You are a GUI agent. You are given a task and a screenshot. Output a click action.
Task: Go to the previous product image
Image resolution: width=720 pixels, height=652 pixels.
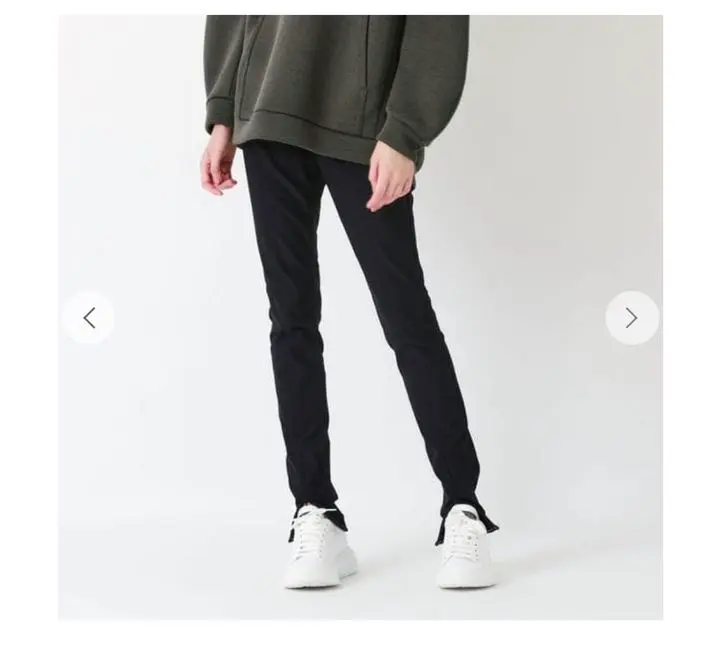88,318
